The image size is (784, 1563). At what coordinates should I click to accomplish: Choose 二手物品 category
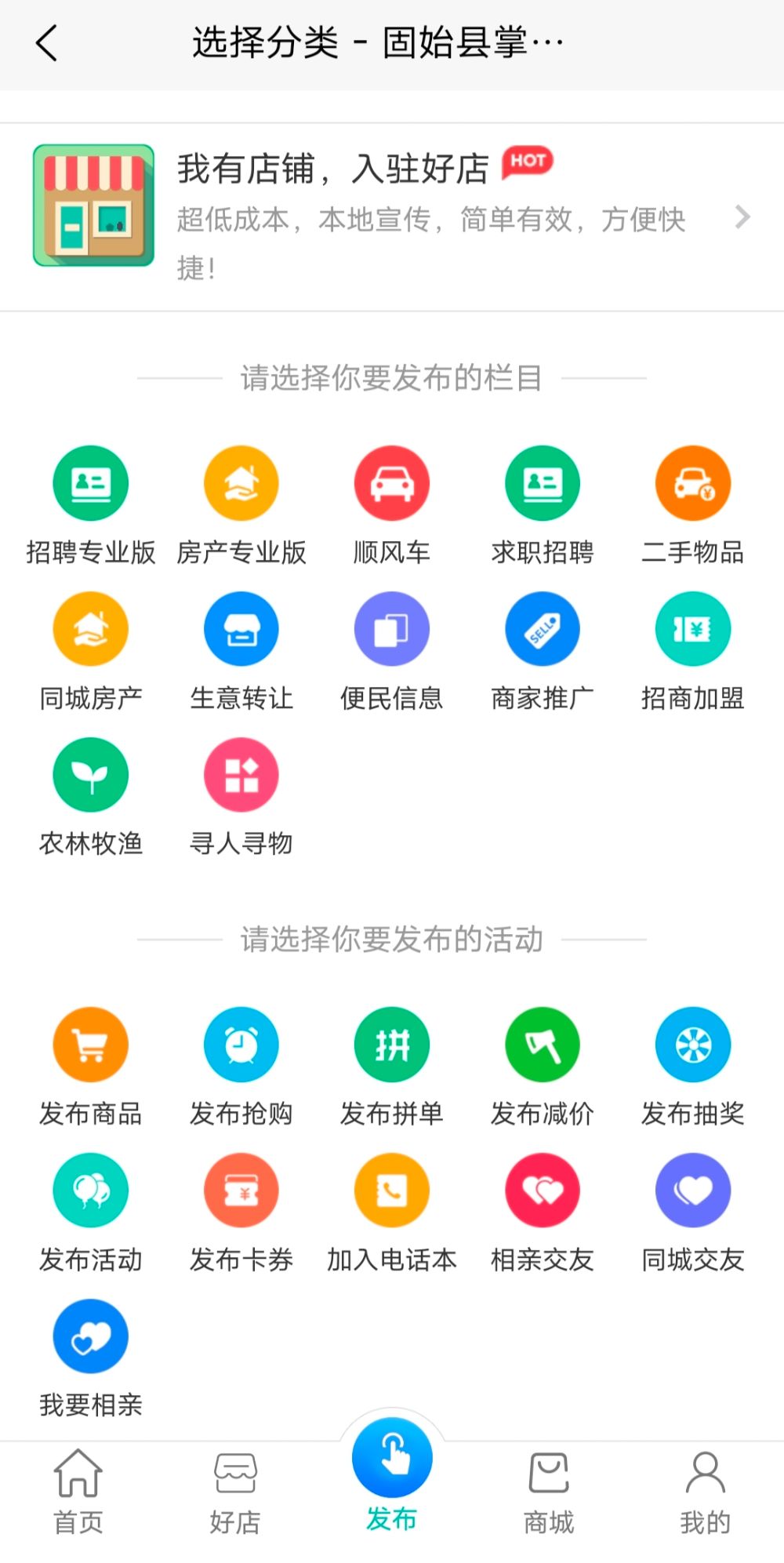(693, 503)
